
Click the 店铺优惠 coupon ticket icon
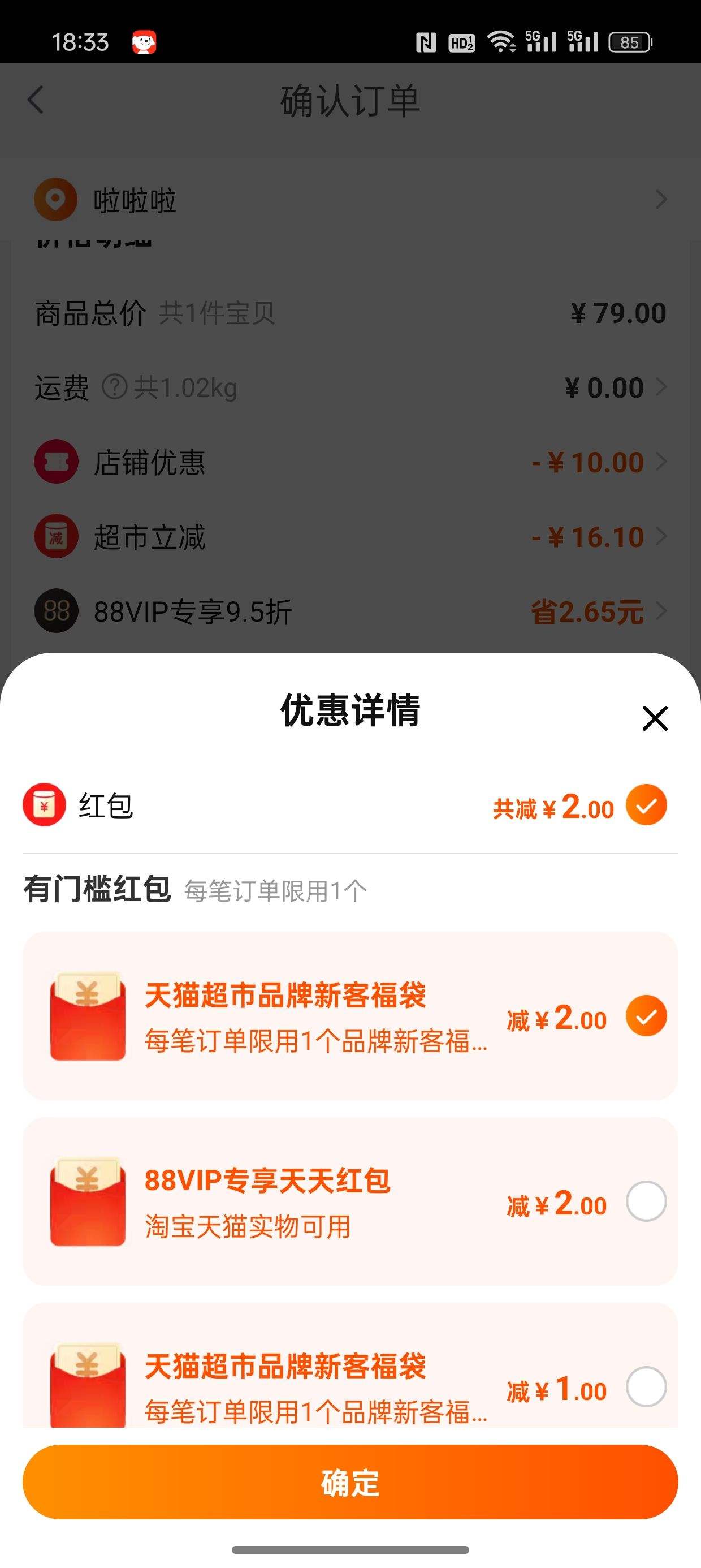coord(55,462)
